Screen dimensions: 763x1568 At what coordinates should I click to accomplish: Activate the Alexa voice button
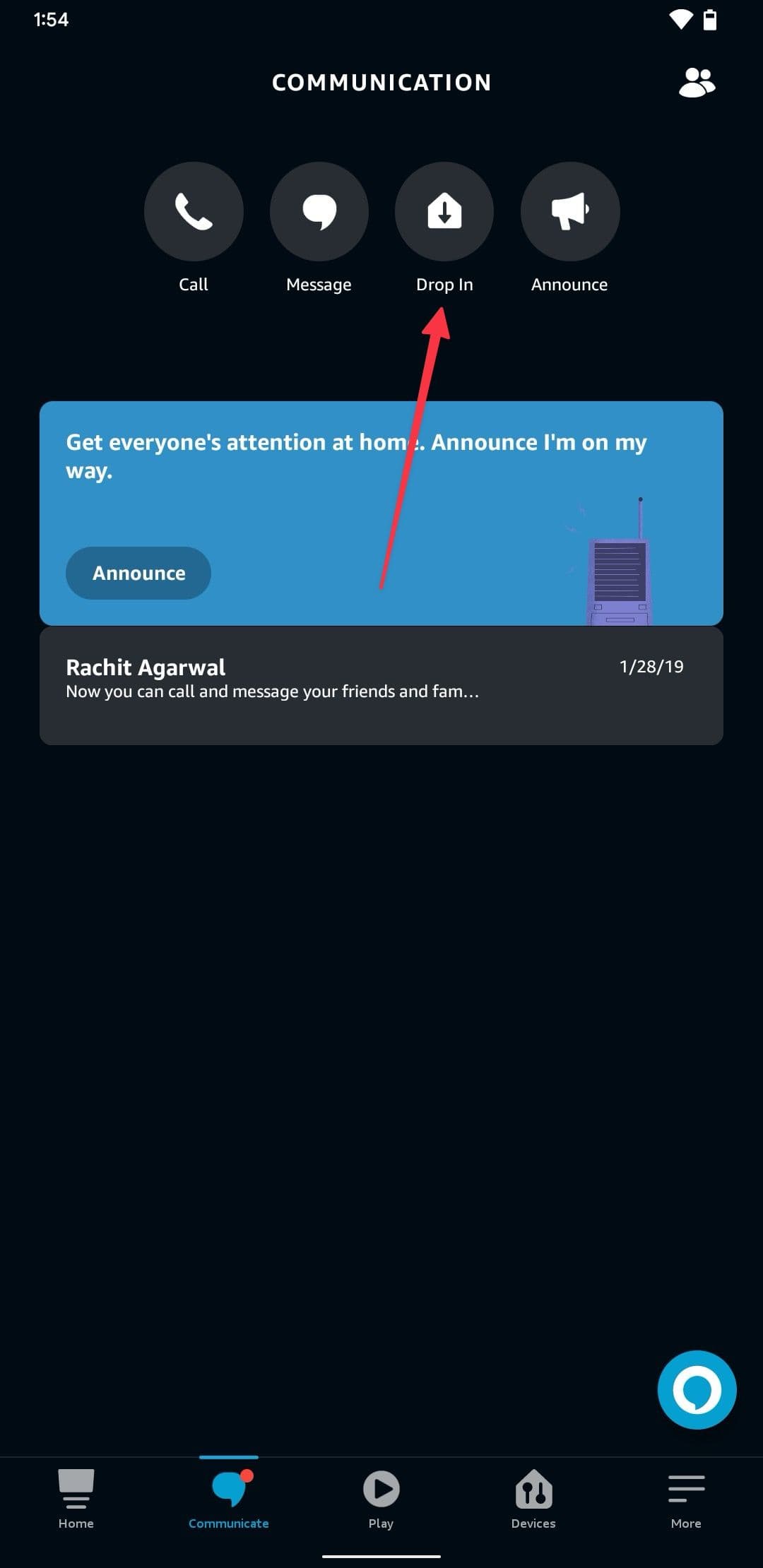697,1389
